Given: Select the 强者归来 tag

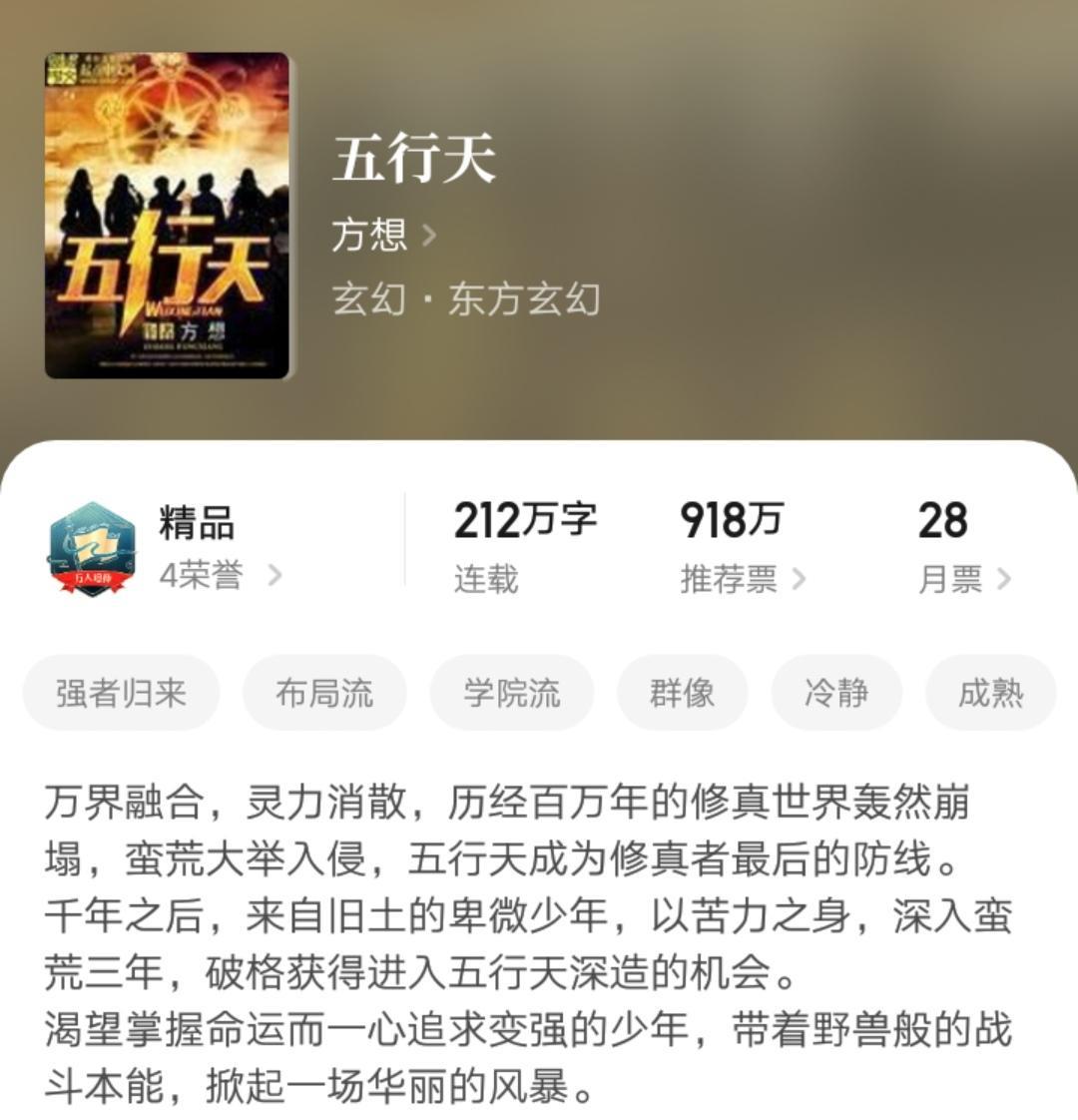Looking at the screenshot, I should (121, 693).
